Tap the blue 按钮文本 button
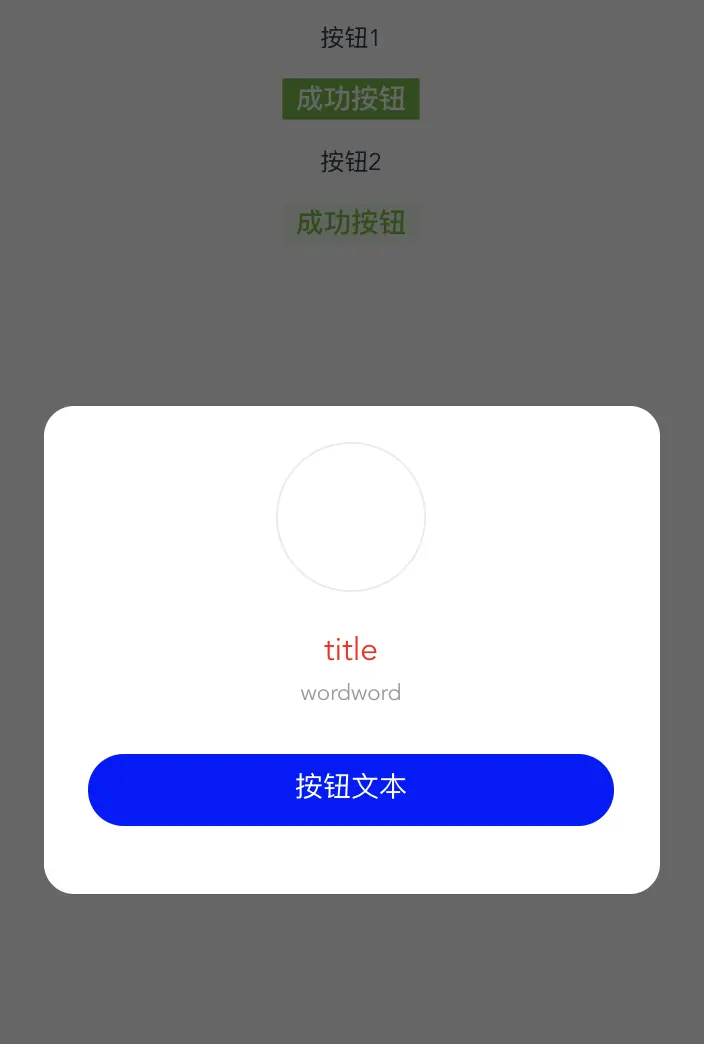 pyautogui.click(x=351, y=789)
